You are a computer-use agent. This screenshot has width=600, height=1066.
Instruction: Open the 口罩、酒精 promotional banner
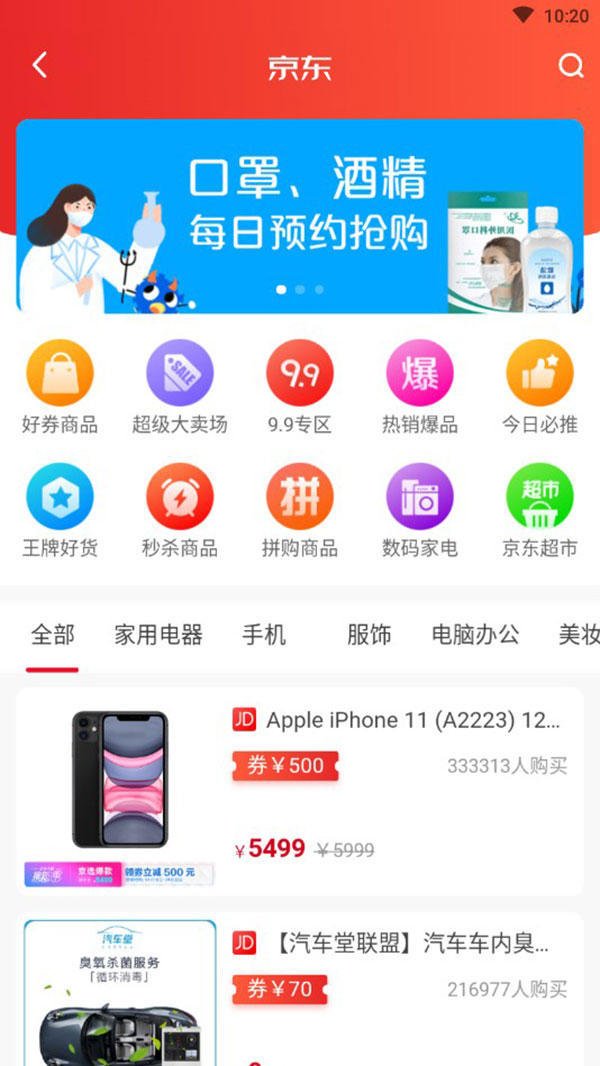coord(300,216)
